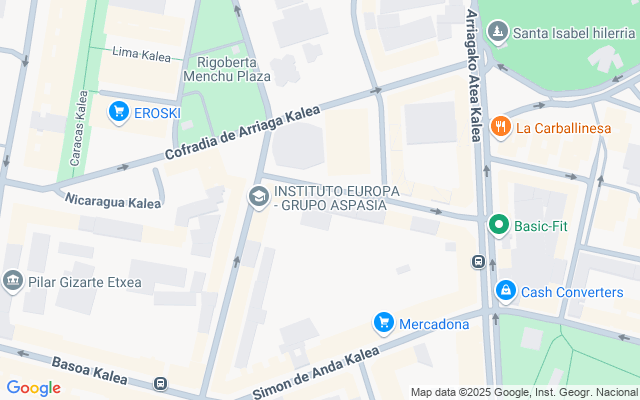Select La Carballinesa restaurant pin
The width and height of the screenshot is (640, 400).
501,127
